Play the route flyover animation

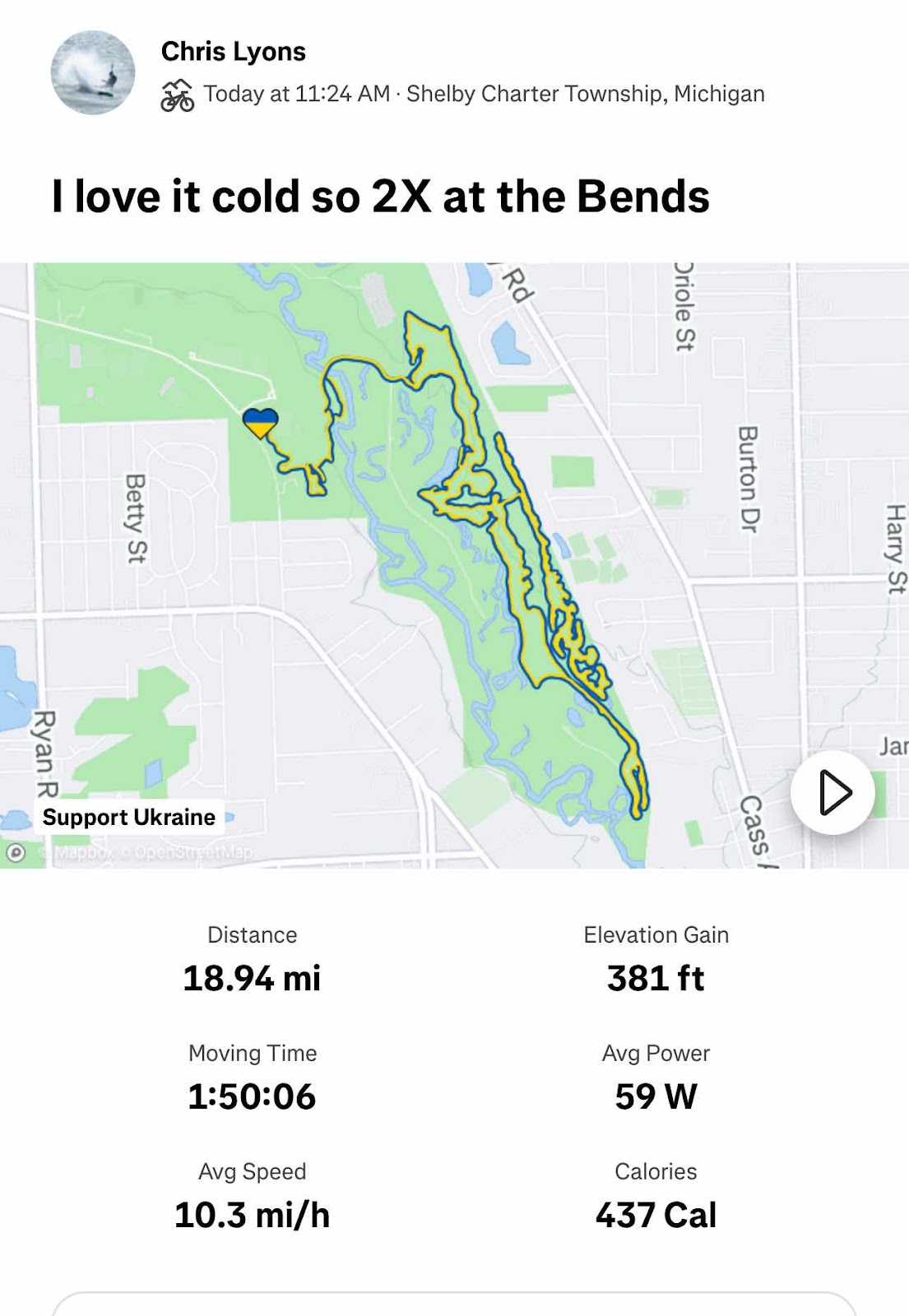[832, 793]
